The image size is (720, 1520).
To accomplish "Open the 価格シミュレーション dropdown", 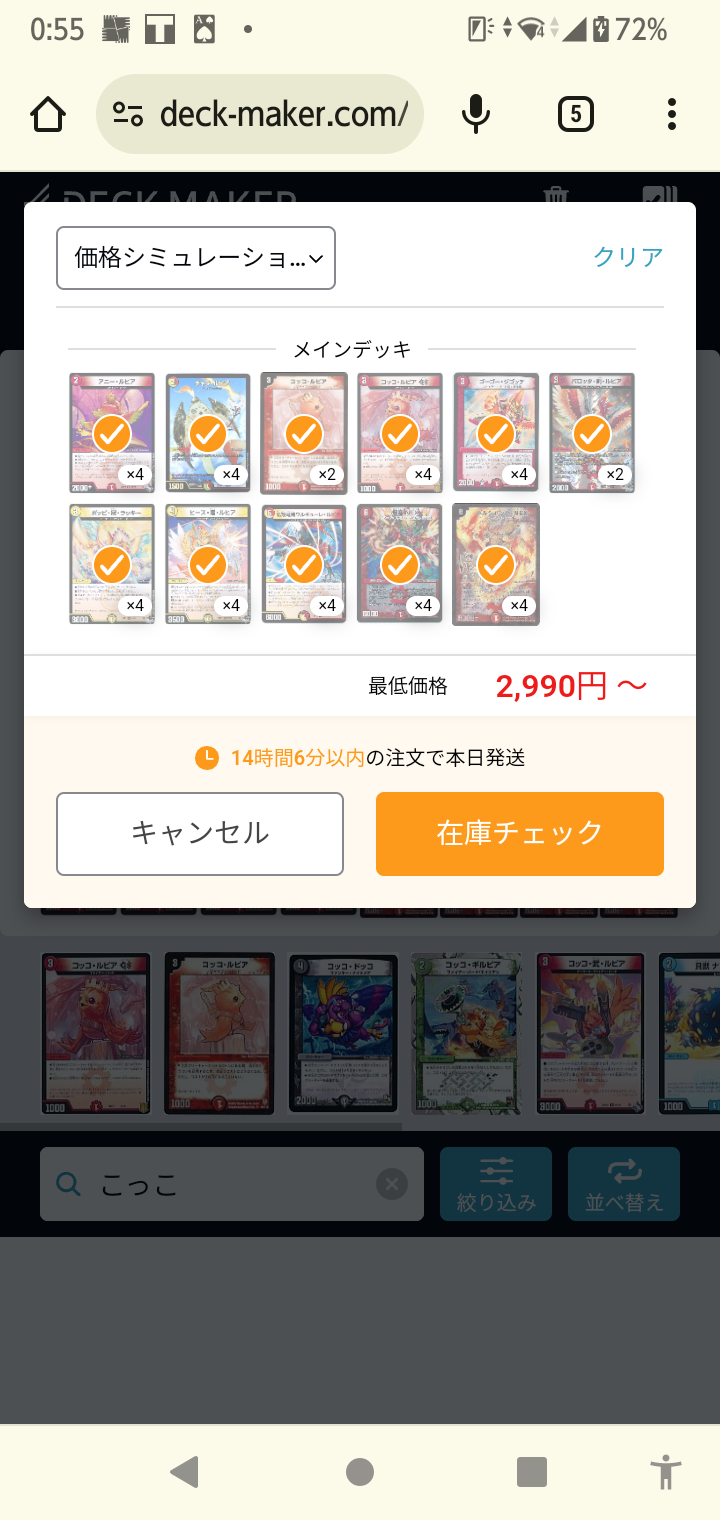I will coord(195,258).
